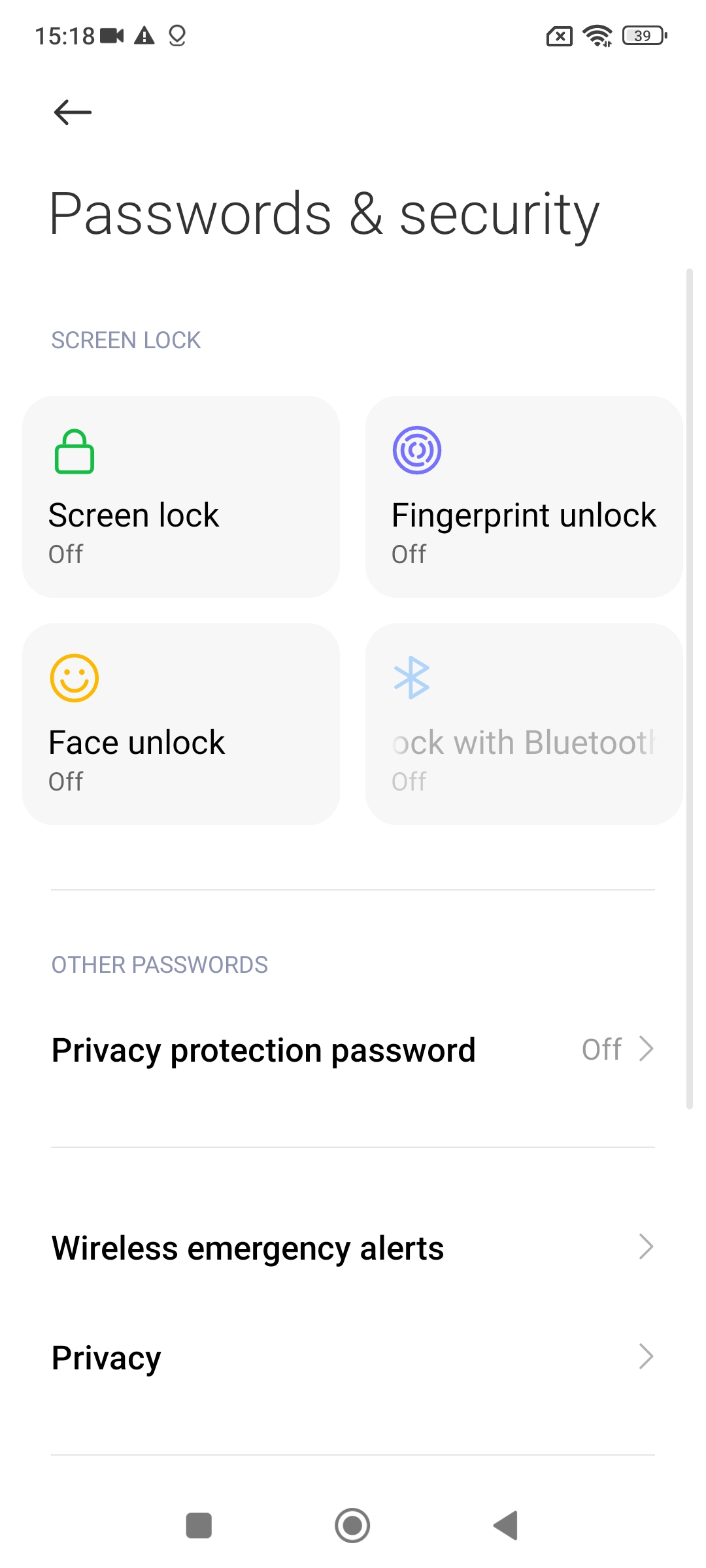Open Face unlock settings
This screenshot has height=1568, width=706.
[x=181, y=724]
